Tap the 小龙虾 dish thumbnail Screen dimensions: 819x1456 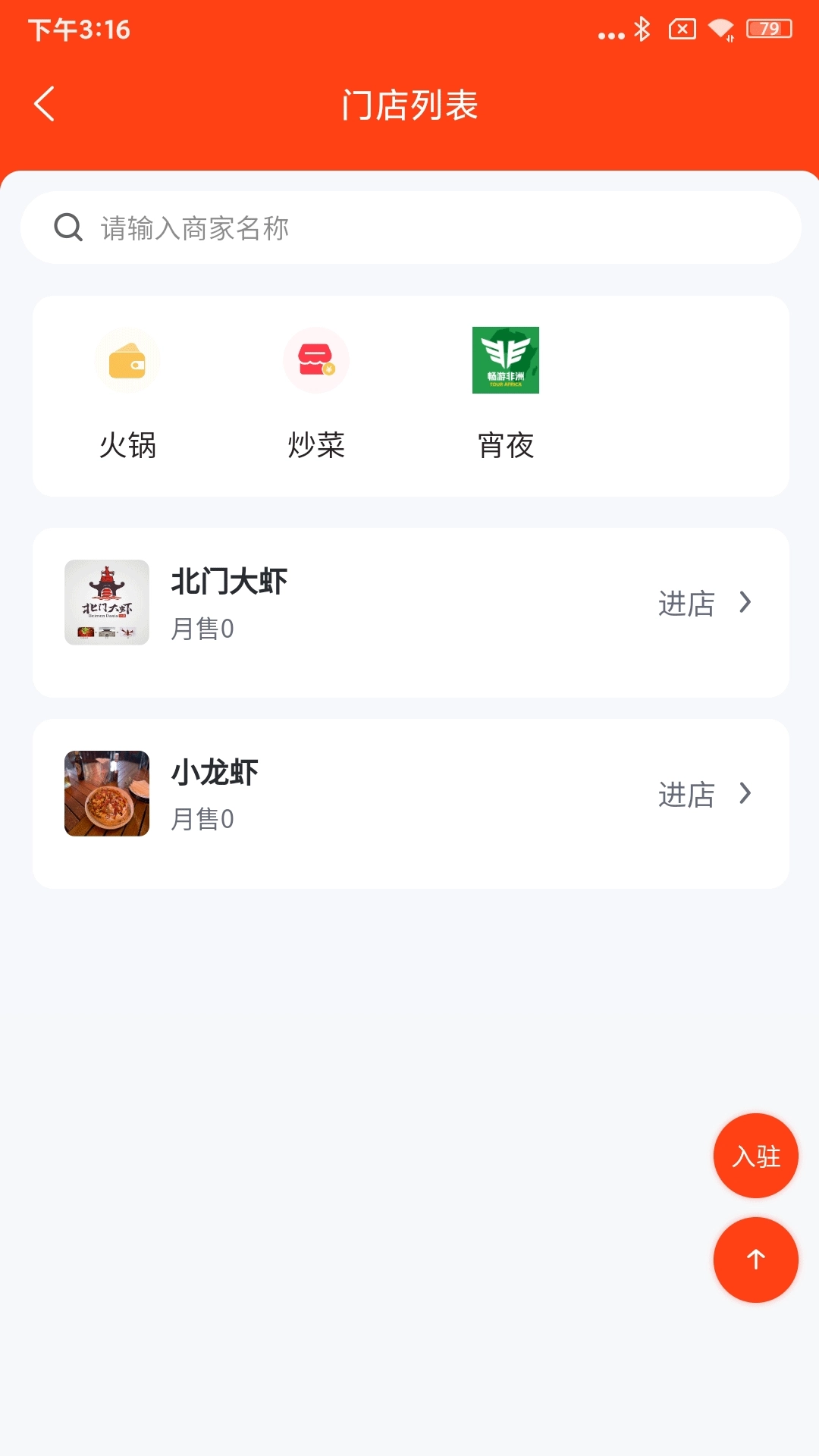click(x=106, y=793)
